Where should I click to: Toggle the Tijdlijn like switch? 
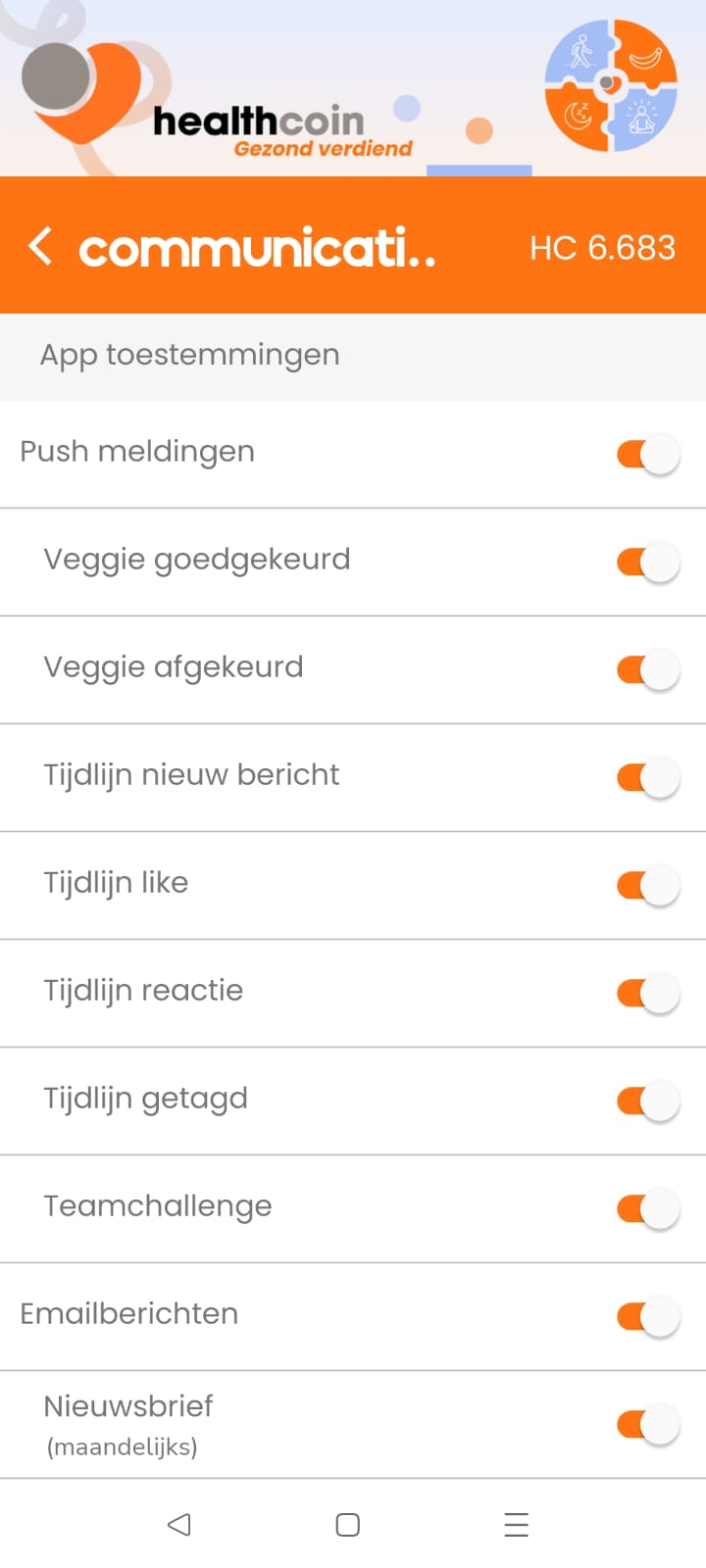click(x=648, y=886)
